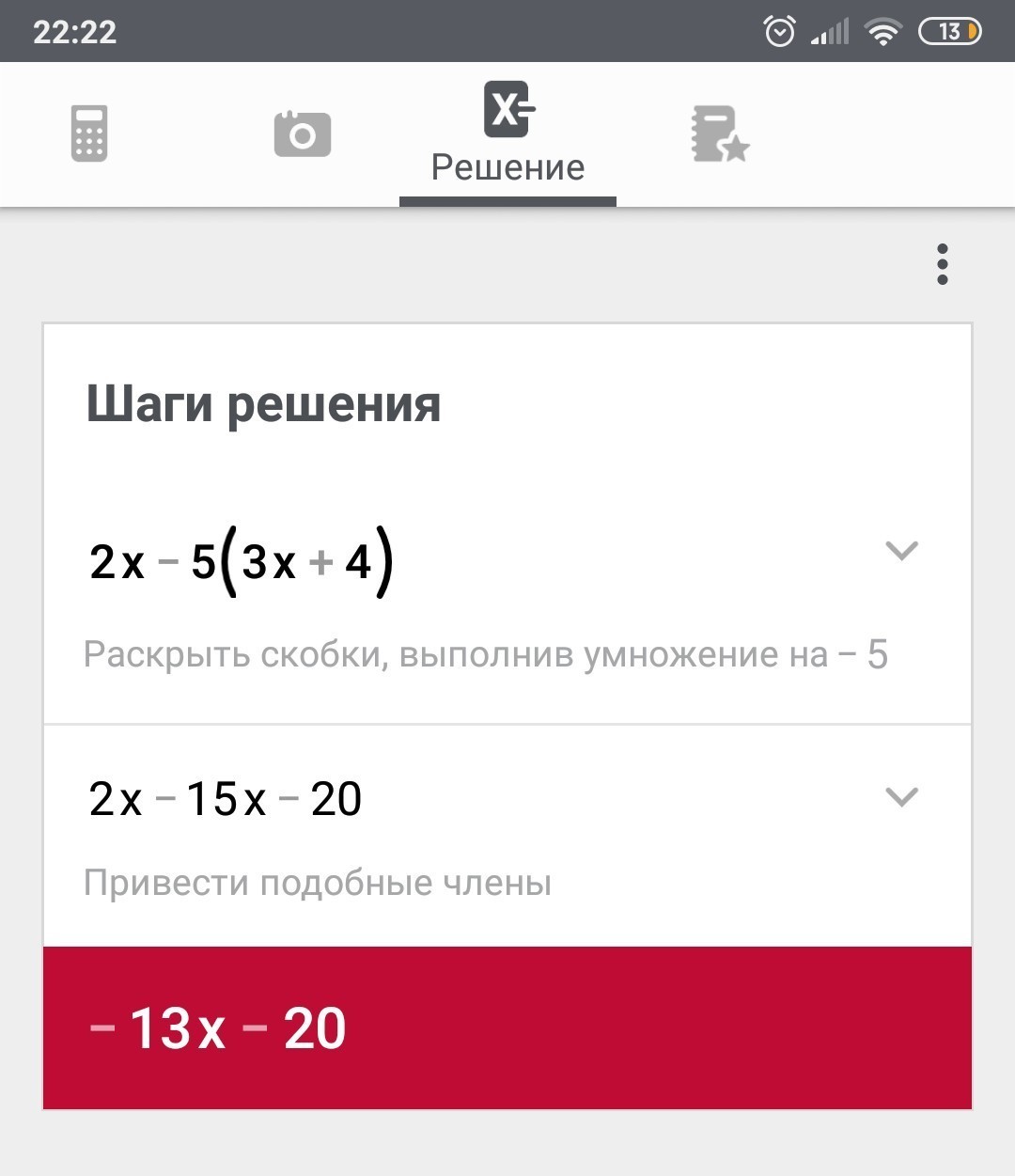The width and height of the screenshot is (1015, 1176).
Task: Select the Решение tab
Action: [x=507, y=134]
